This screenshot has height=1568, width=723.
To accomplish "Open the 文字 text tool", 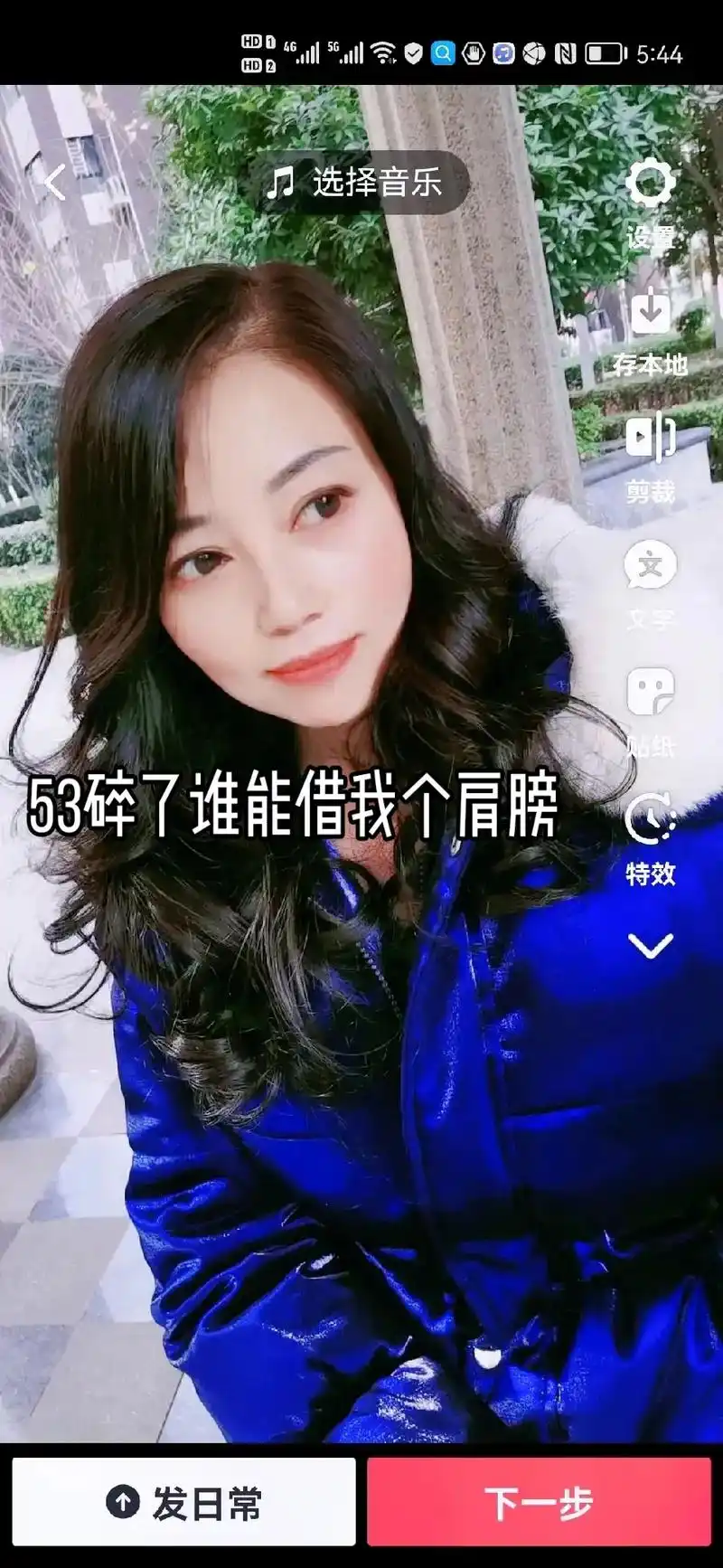I will (x=649, y=565).
